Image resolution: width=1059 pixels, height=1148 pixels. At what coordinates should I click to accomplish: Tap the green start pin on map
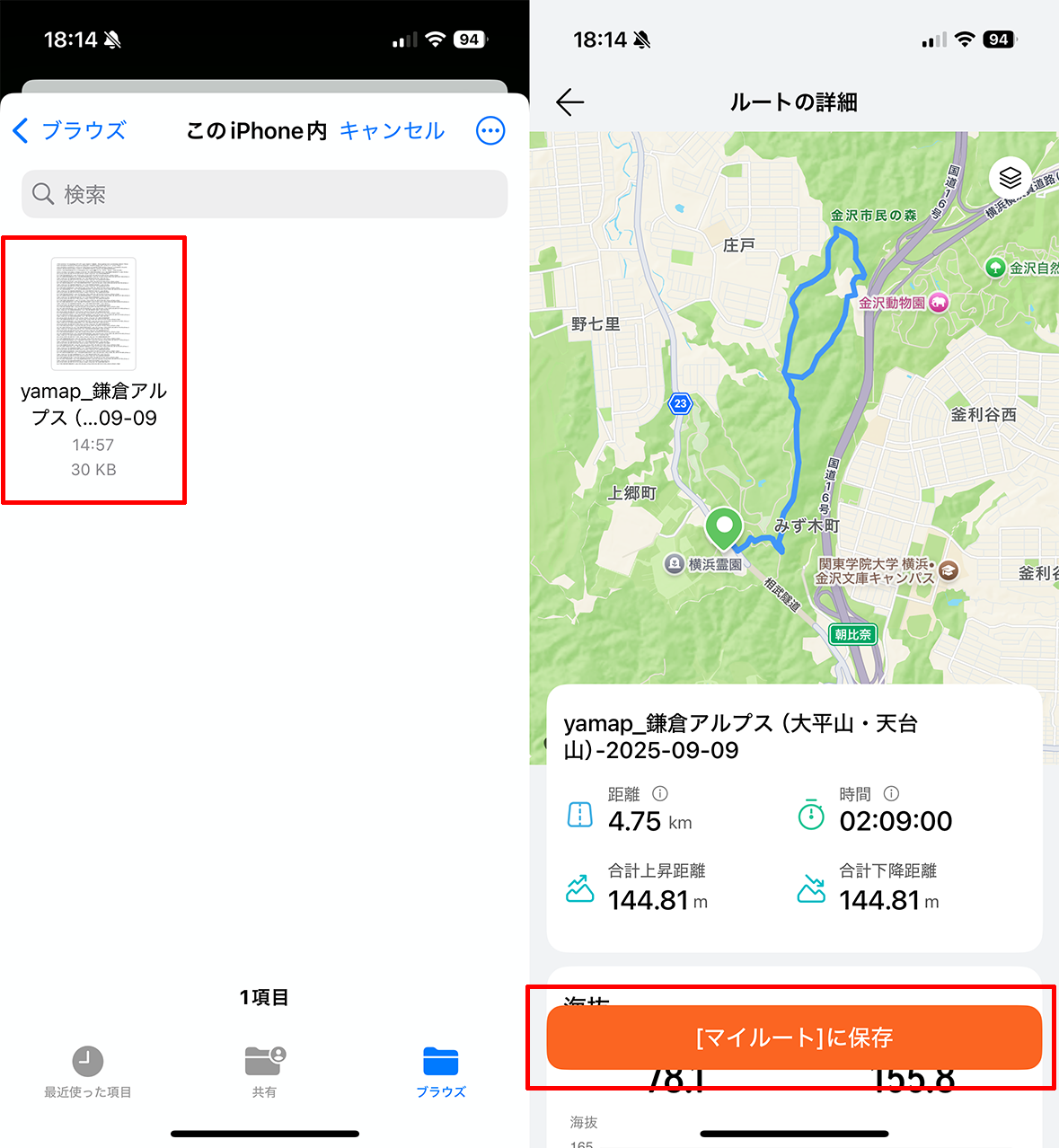pyautogui.click(x=723, y=526)
